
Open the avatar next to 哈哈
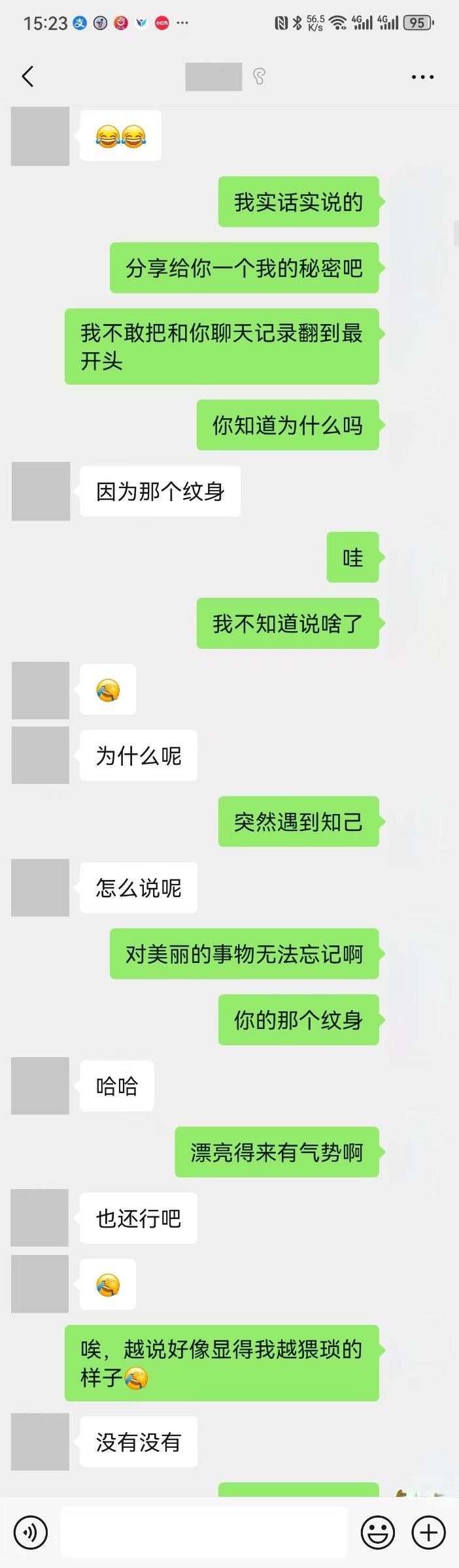coord(41,1085)
